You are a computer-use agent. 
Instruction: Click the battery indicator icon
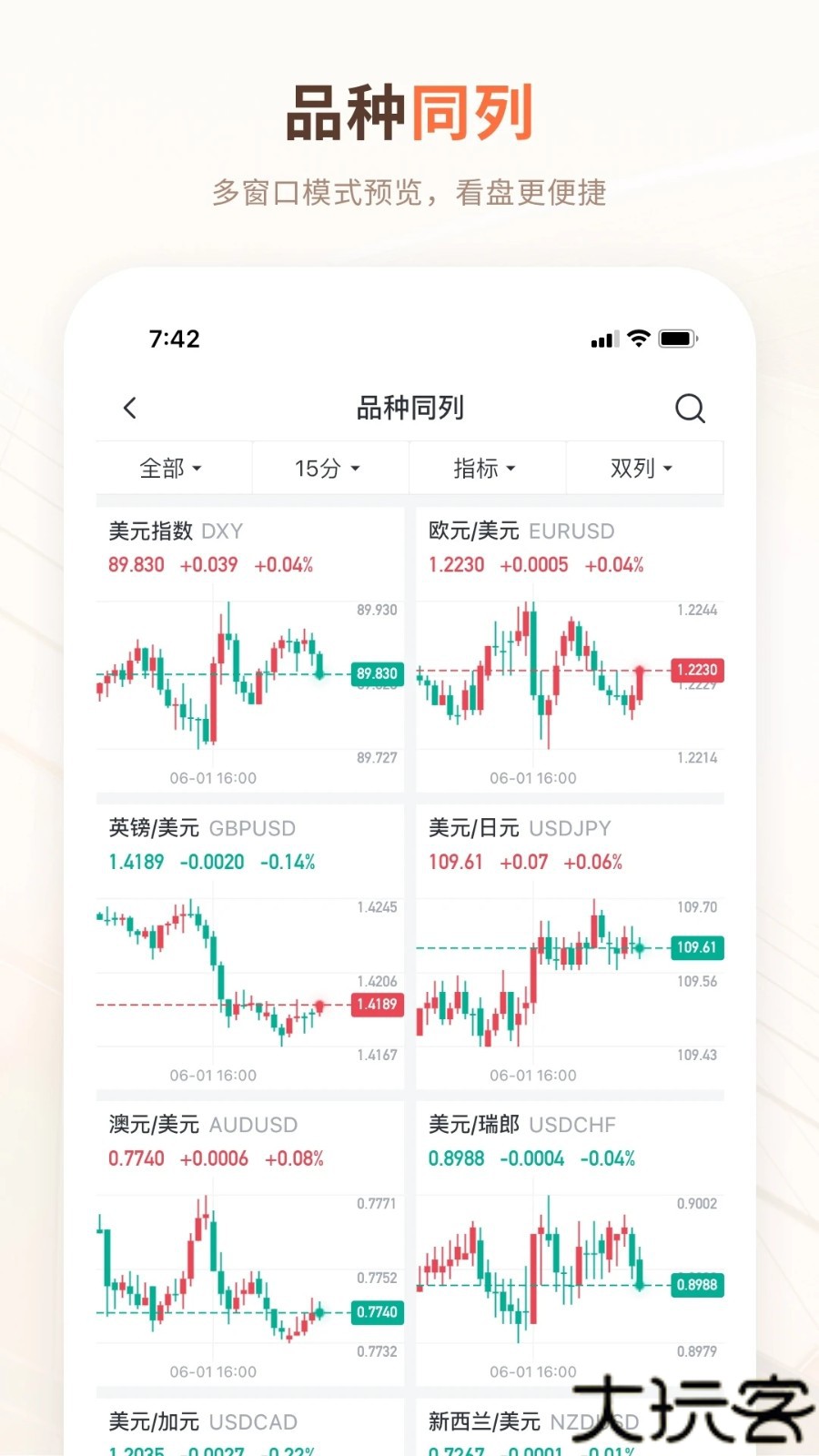[x=678, y=338]
